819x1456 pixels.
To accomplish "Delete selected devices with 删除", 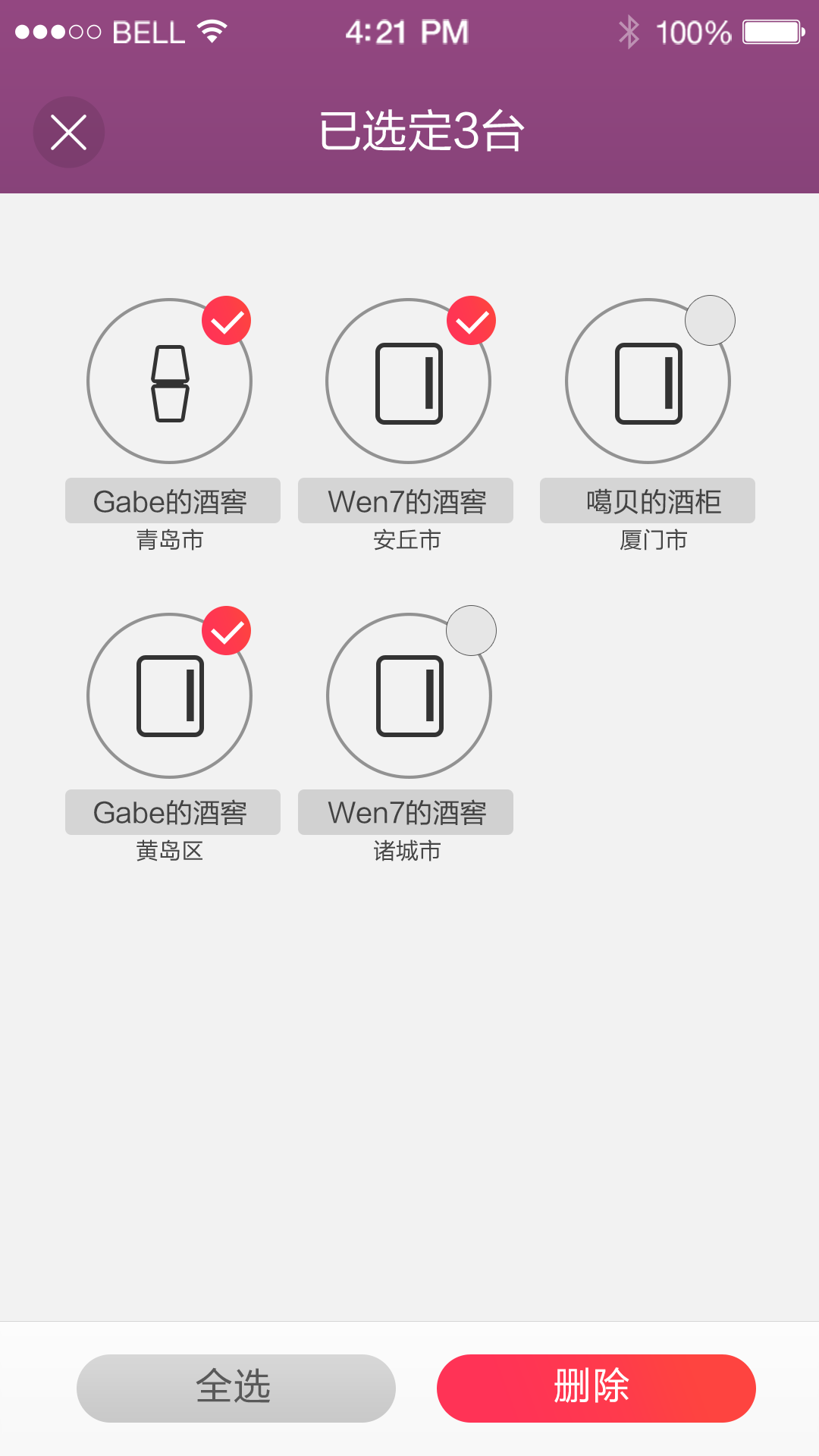I will 596,1388.
